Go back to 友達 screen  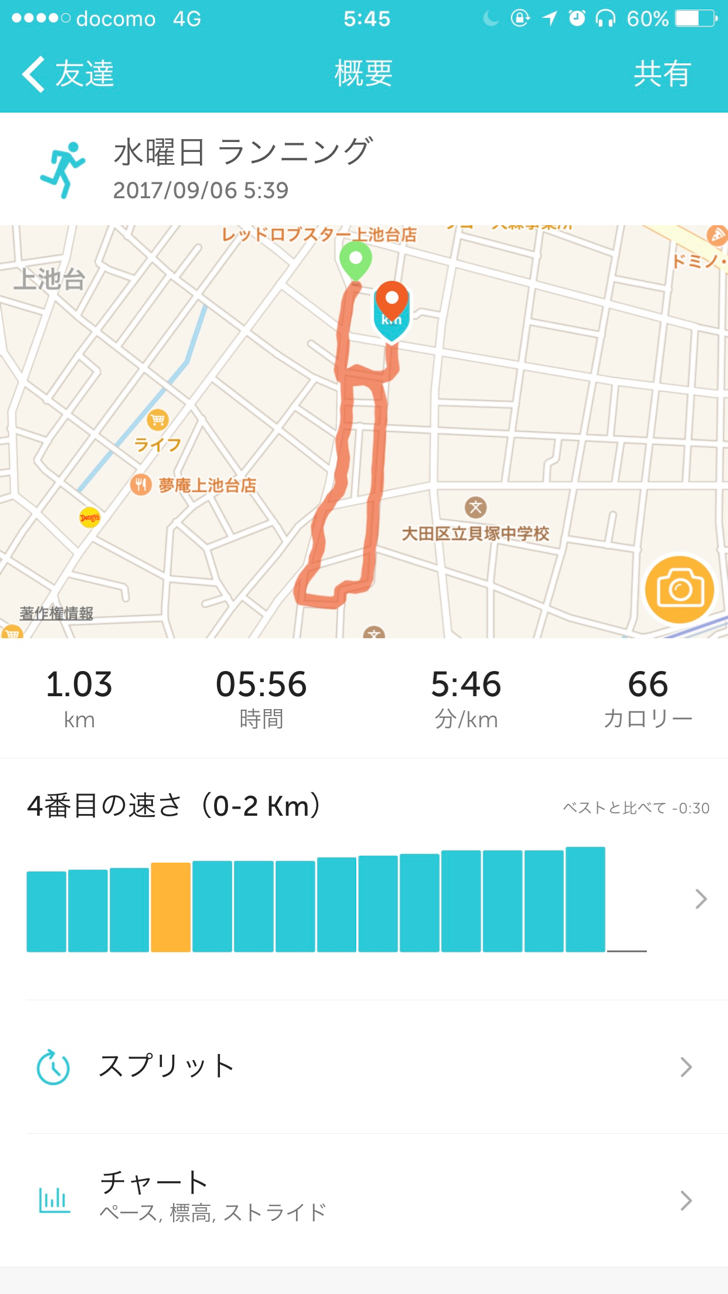click(x=67, y=74)
